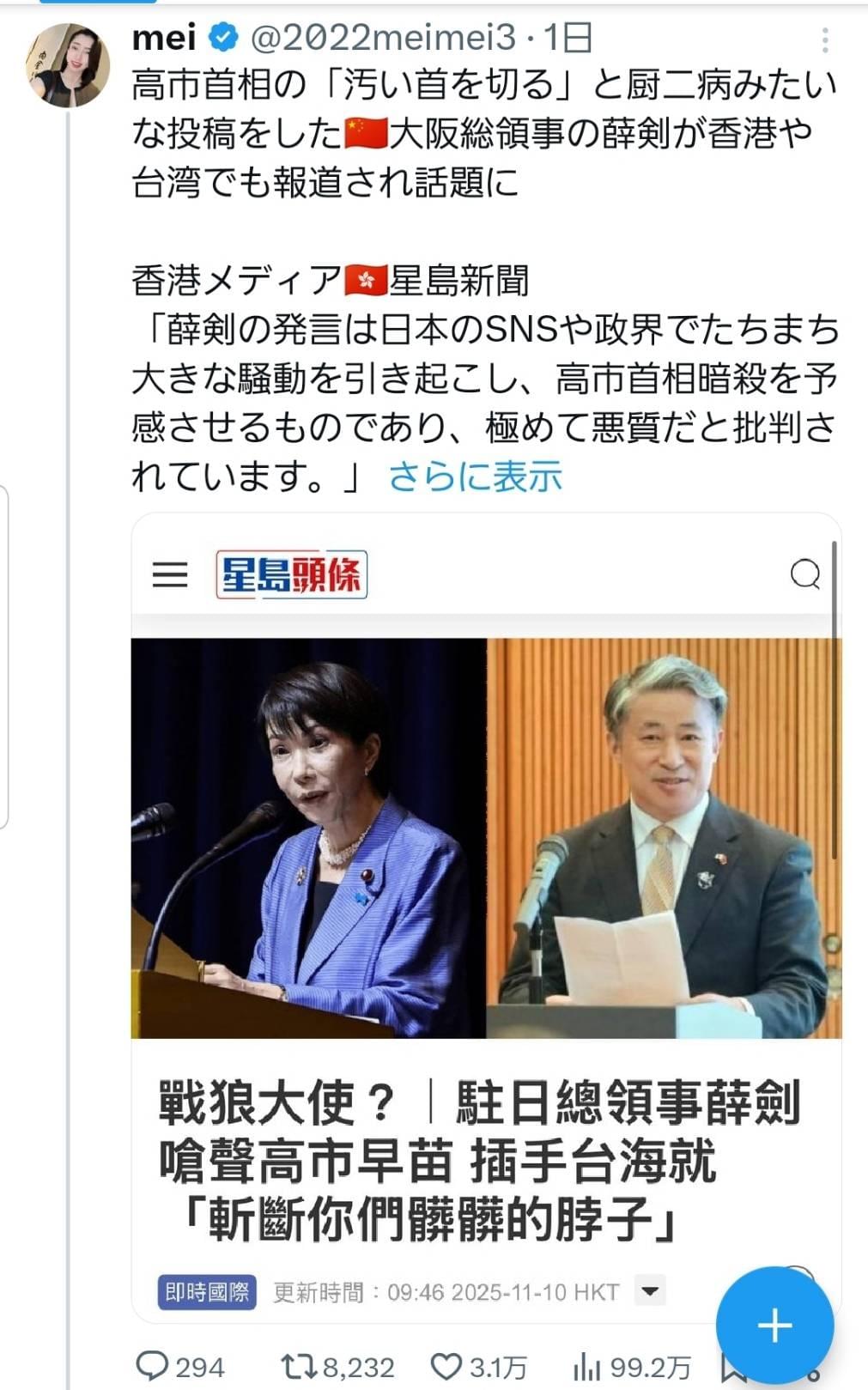The image size is (868, 1390).
Task: Open mei's profile picture
Action: coord(69,64)
